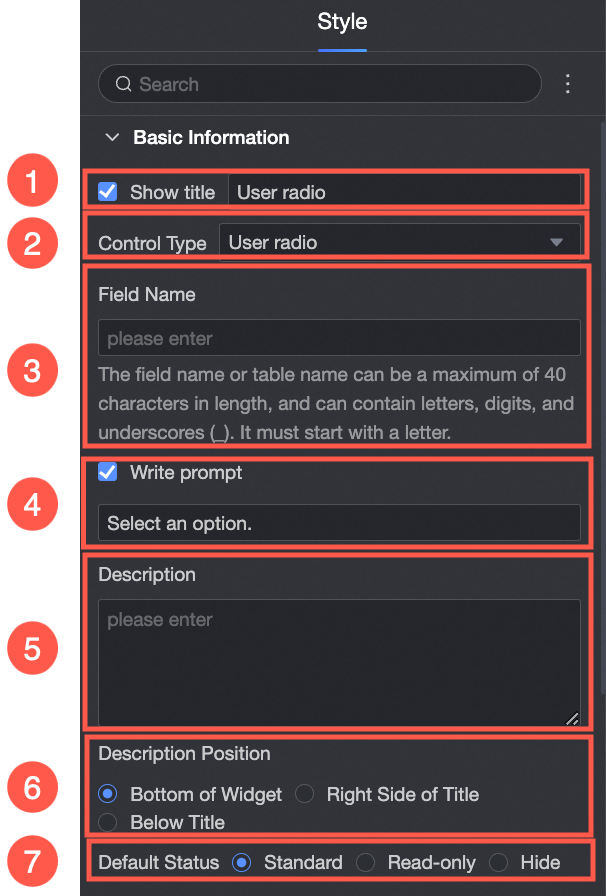
Task: Focus the Search box
Action: [320, 85]
